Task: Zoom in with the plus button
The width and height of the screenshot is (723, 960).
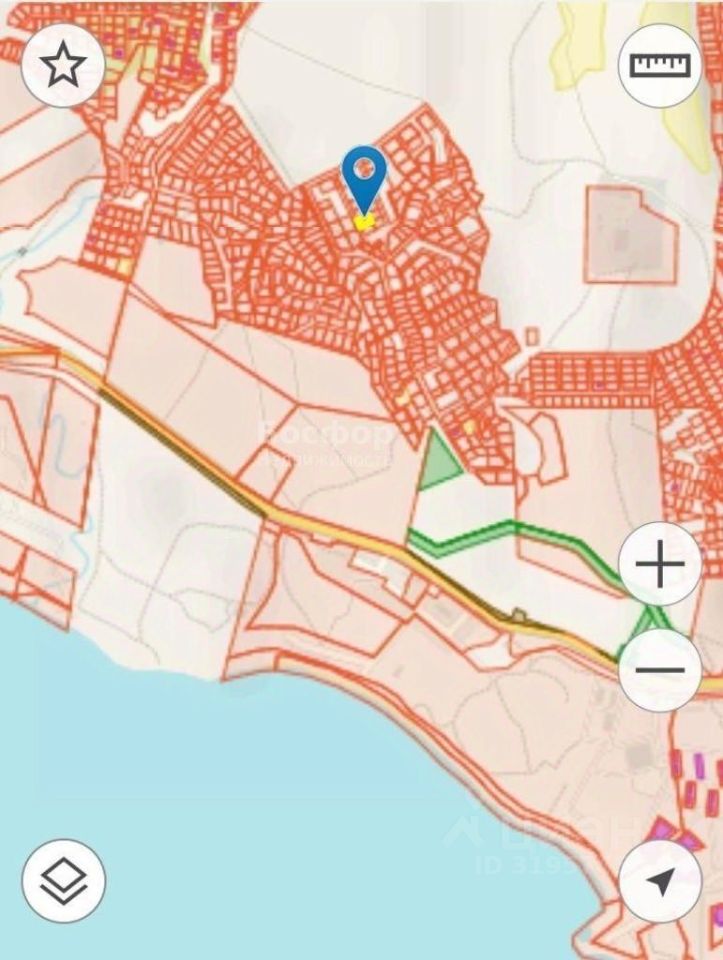Action: click(x=659, y=565)
